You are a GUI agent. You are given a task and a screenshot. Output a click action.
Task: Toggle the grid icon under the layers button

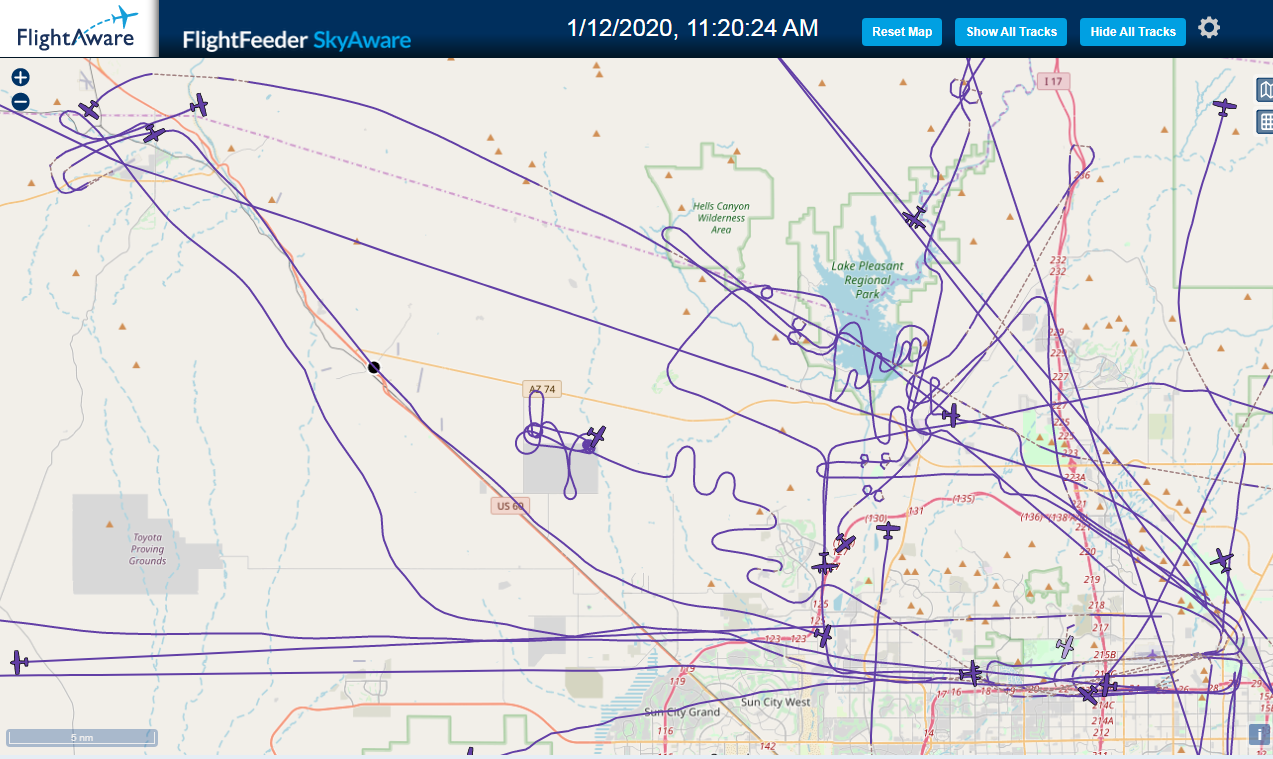(x=1265, y=122)
